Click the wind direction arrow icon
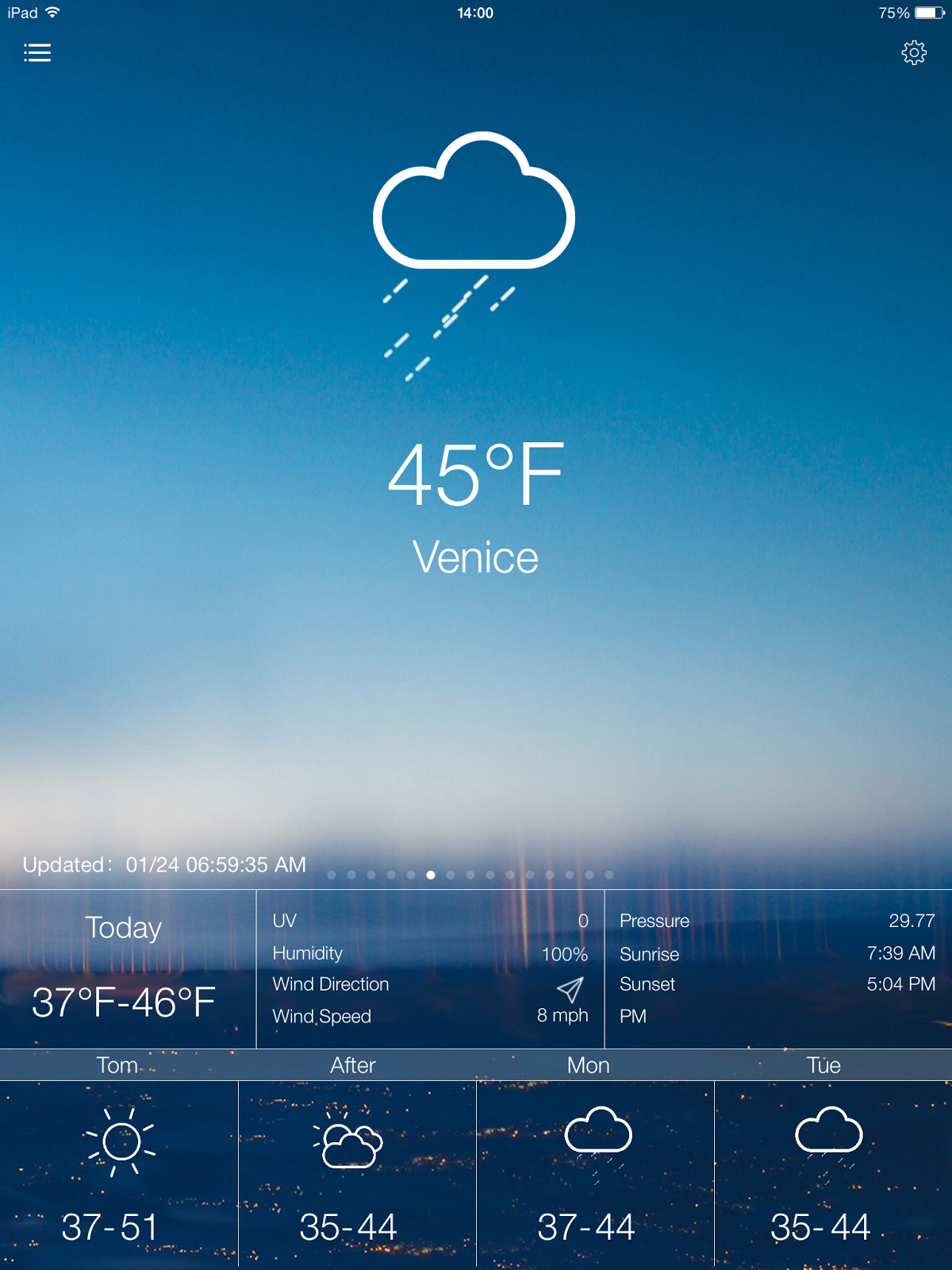 pyautogui.click(x=568, y=991)
